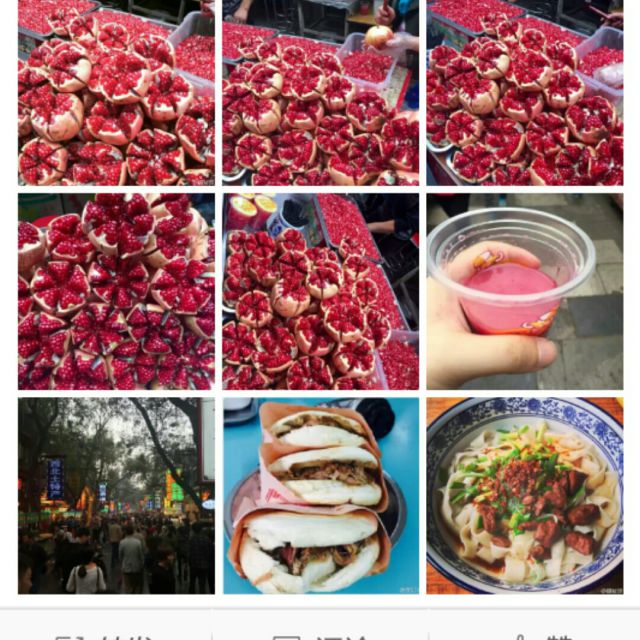Open the pomegranate stall photo in the grid's center
This screenshot has height=640, width=640.
[320, 291]
